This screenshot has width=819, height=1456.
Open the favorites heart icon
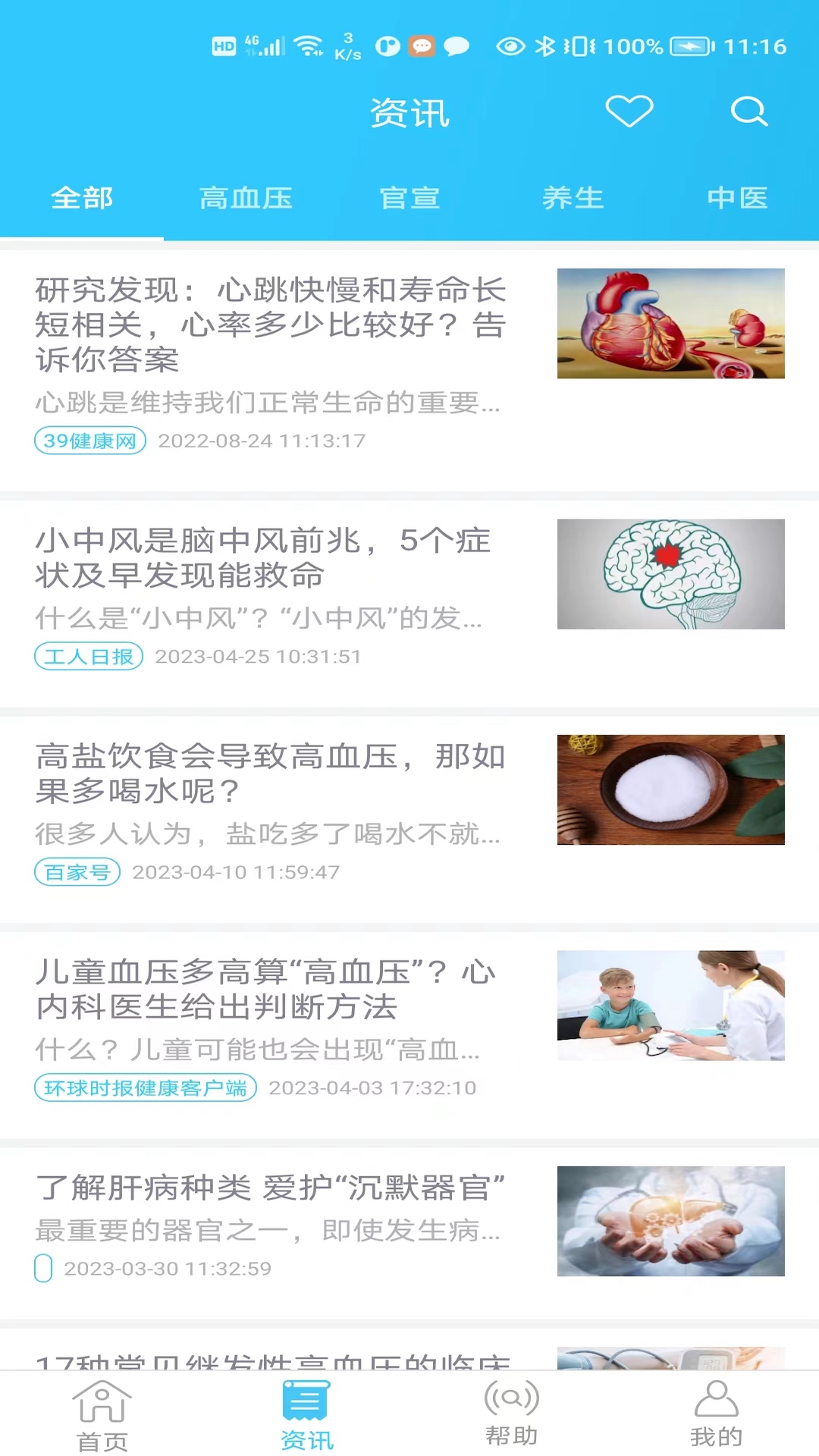click(629, 111)
